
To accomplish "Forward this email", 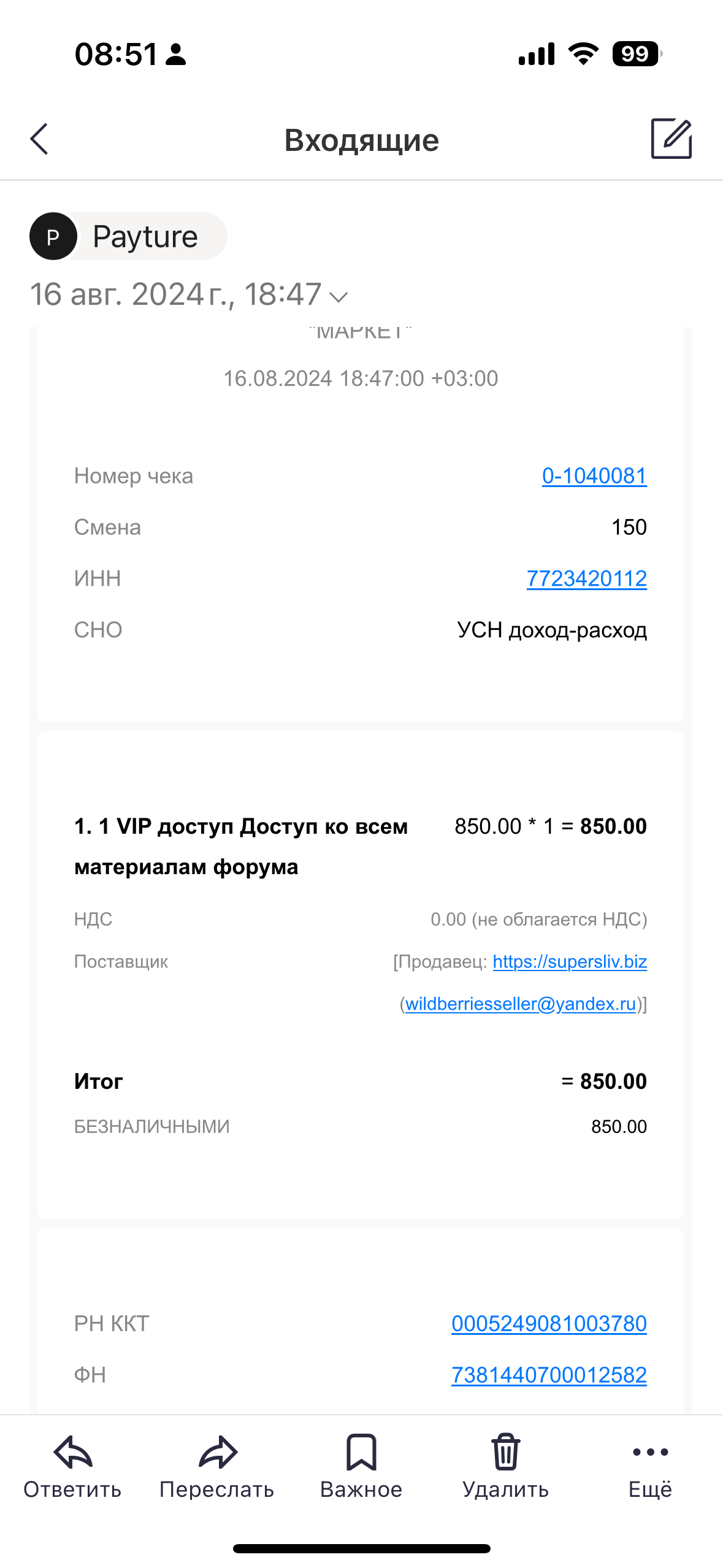I will pyautogui.click(x=217, y=1467).
